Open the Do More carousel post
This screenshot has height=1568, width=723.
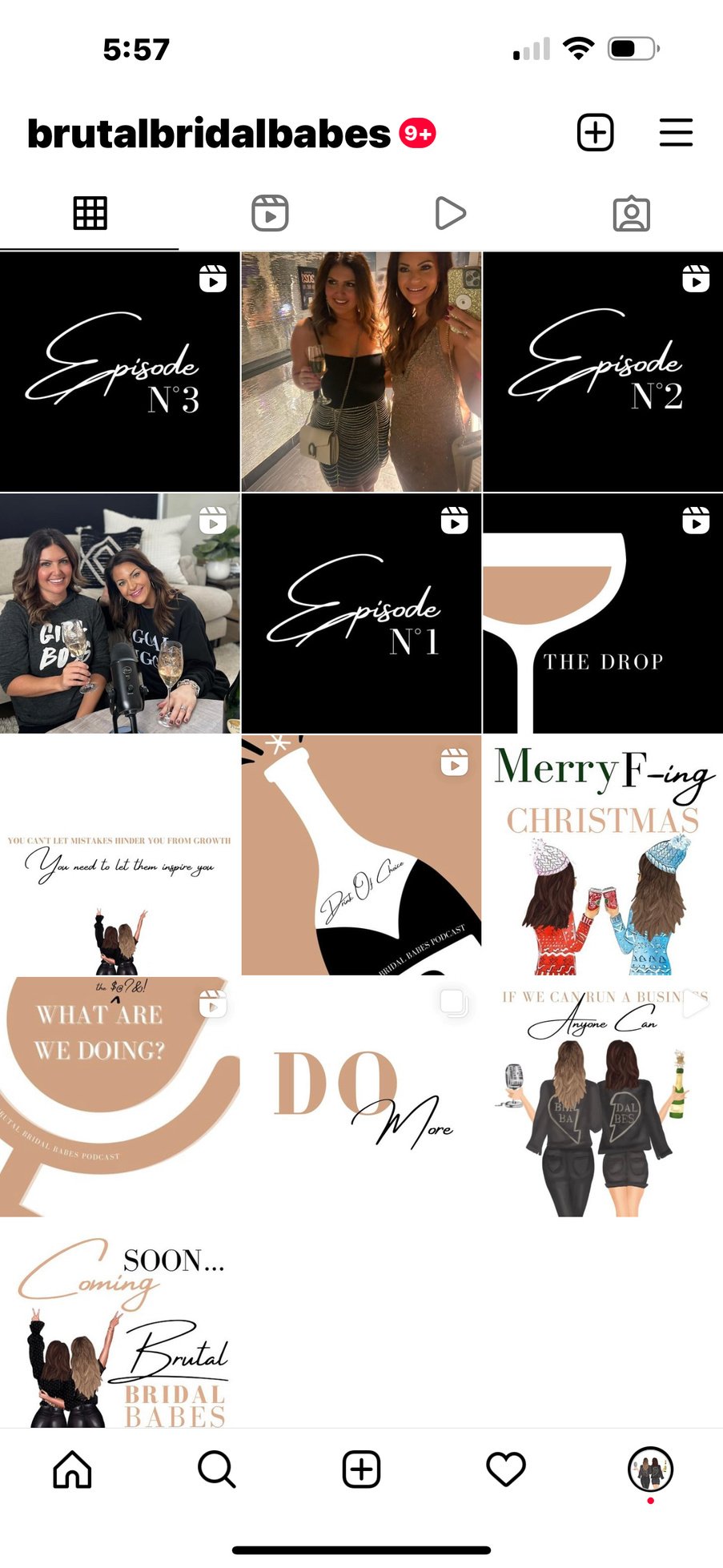(361, 1097)
